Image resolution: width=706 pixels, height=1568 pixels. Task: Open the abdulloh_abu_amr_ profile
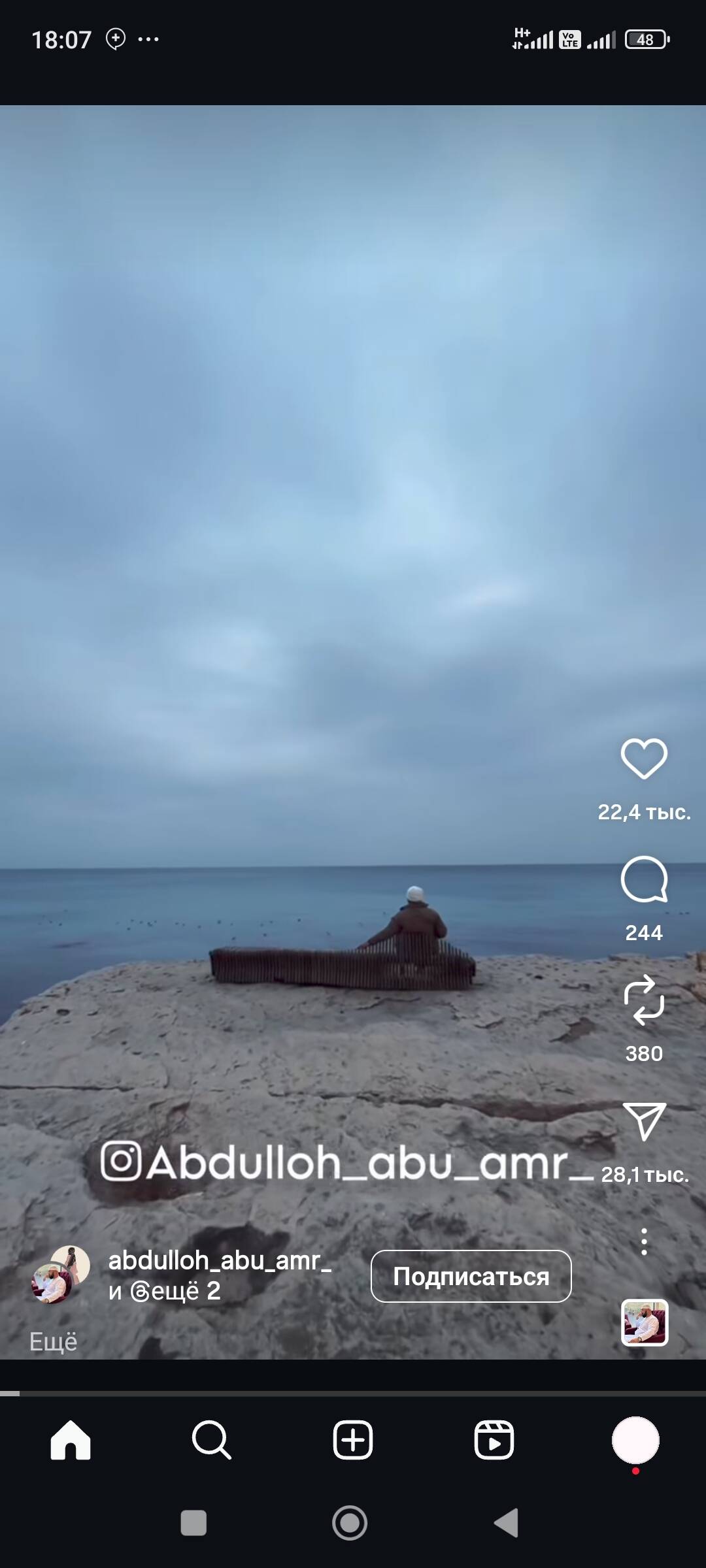coord(219,1260)
